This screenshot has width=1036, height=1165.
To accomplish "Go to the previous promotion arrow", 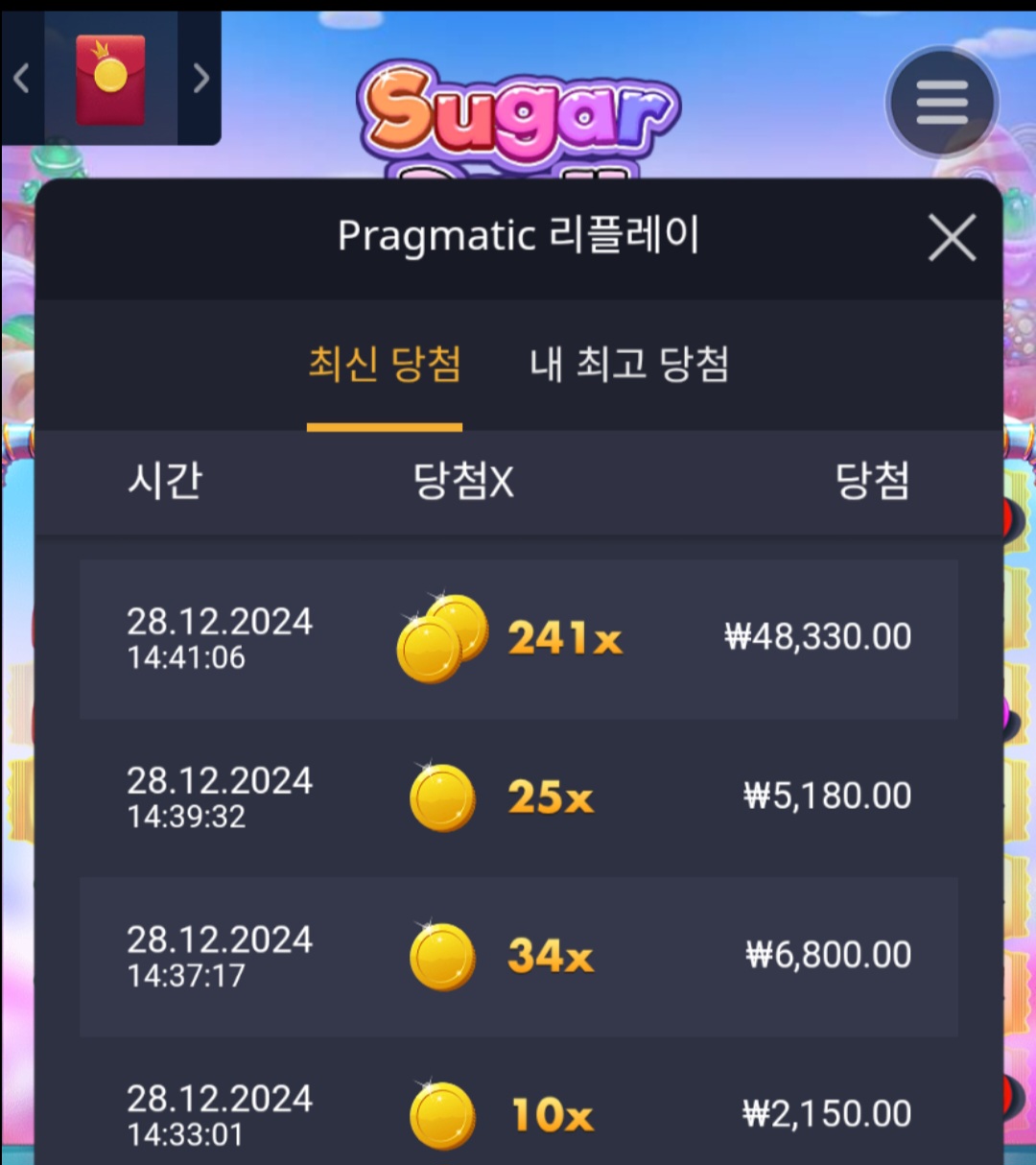I will point(22,79).
